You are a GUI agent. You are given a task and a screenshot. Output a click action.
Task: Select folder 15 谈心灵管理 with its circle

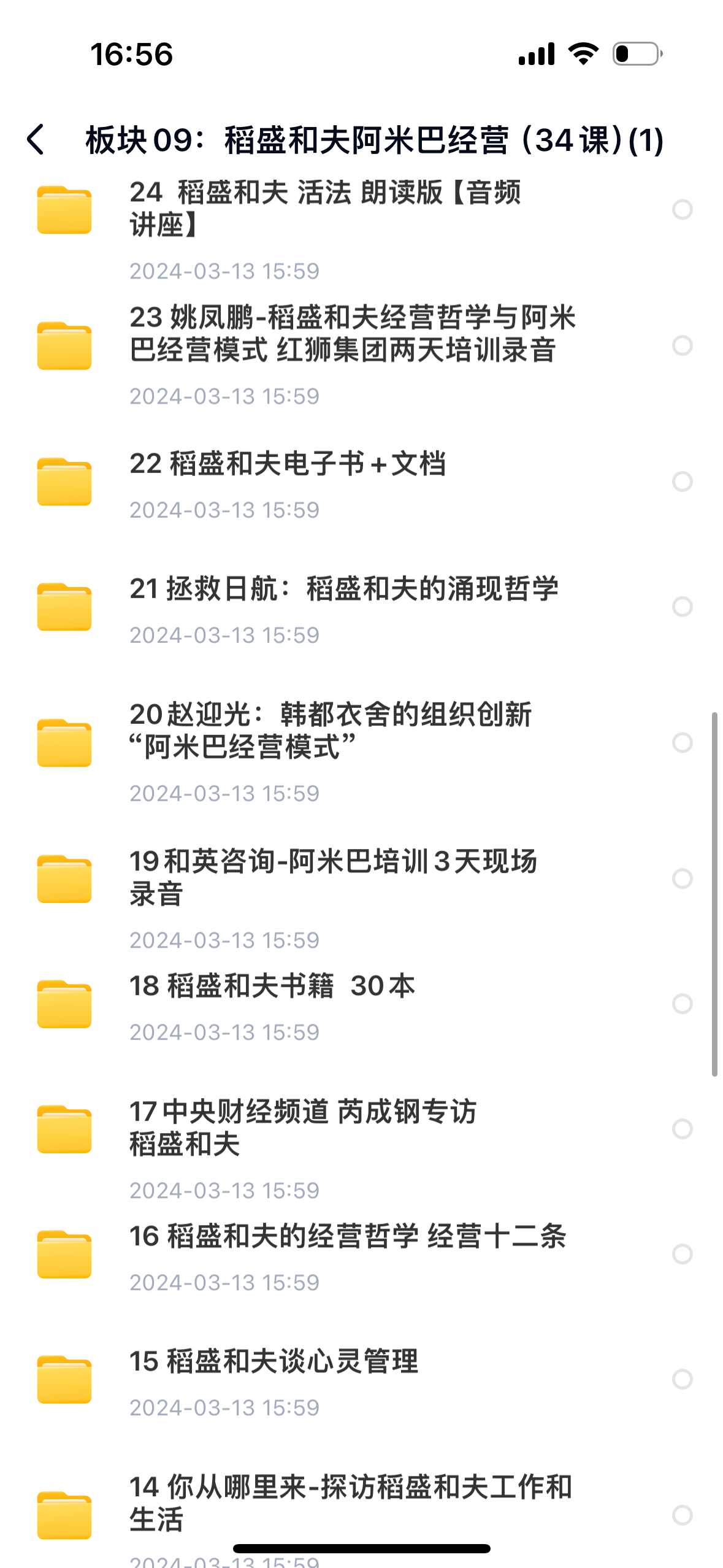682,1379
